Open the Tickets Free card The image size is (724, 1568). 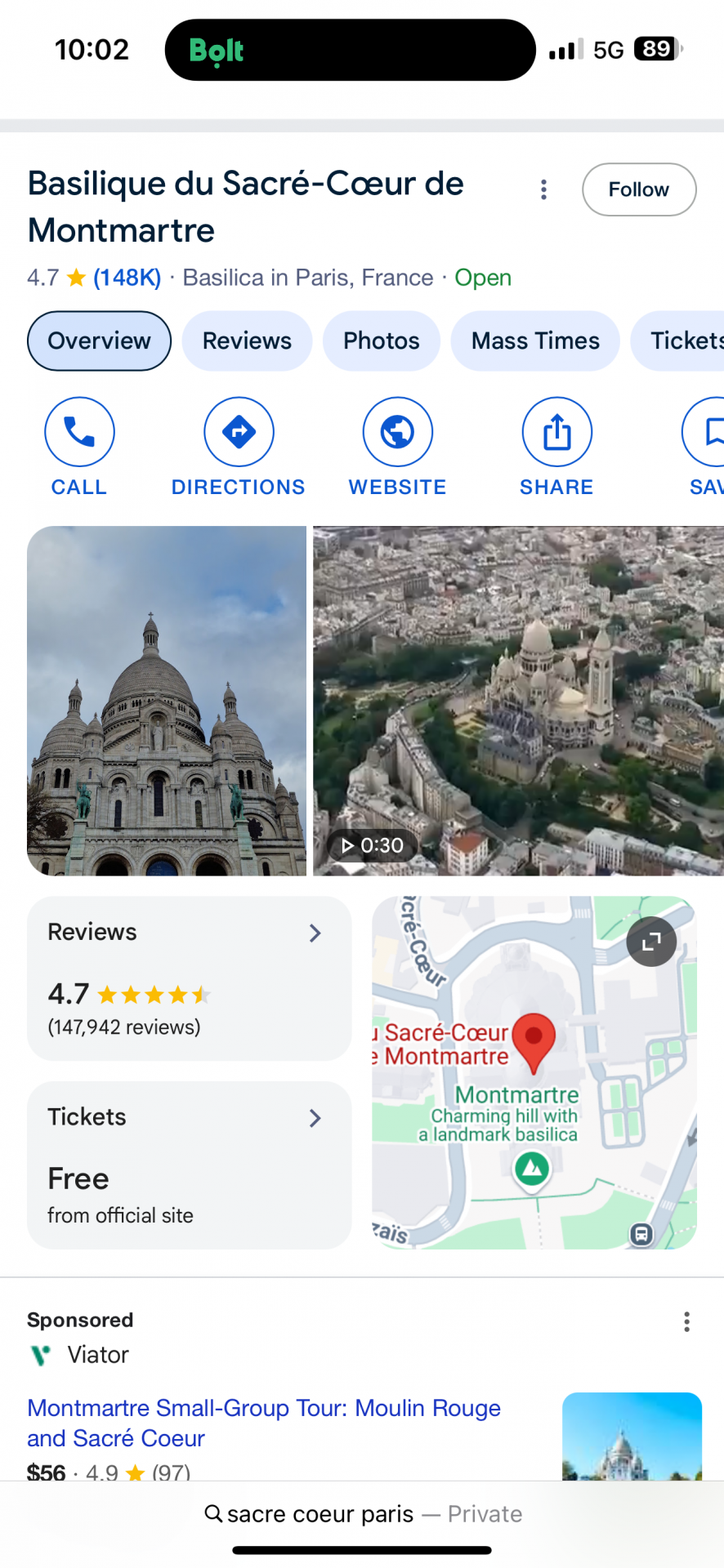[x=190, y=1165]
